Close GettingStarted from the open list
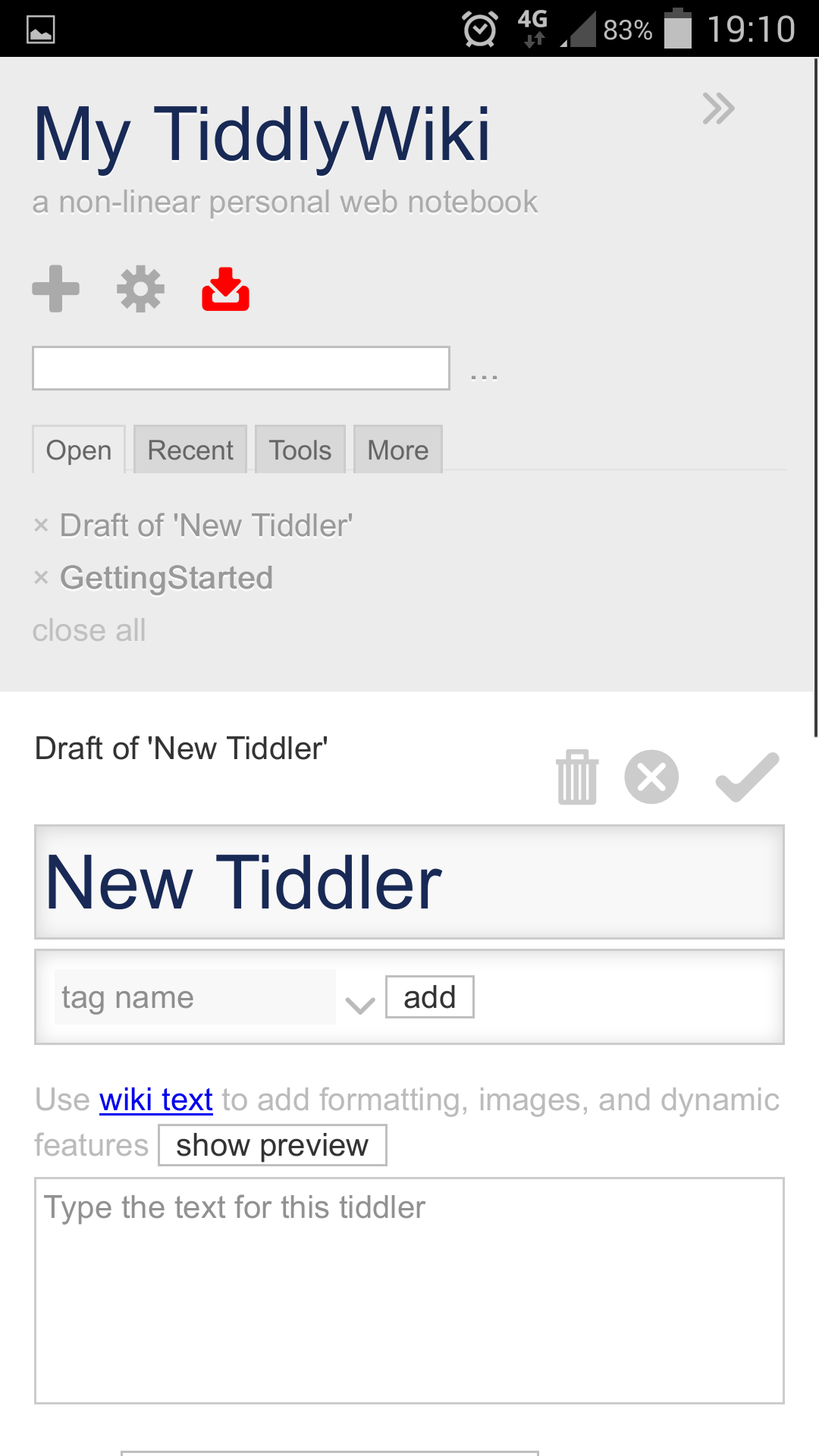The width and height of the screenshot is (819, 1456). 41,578
